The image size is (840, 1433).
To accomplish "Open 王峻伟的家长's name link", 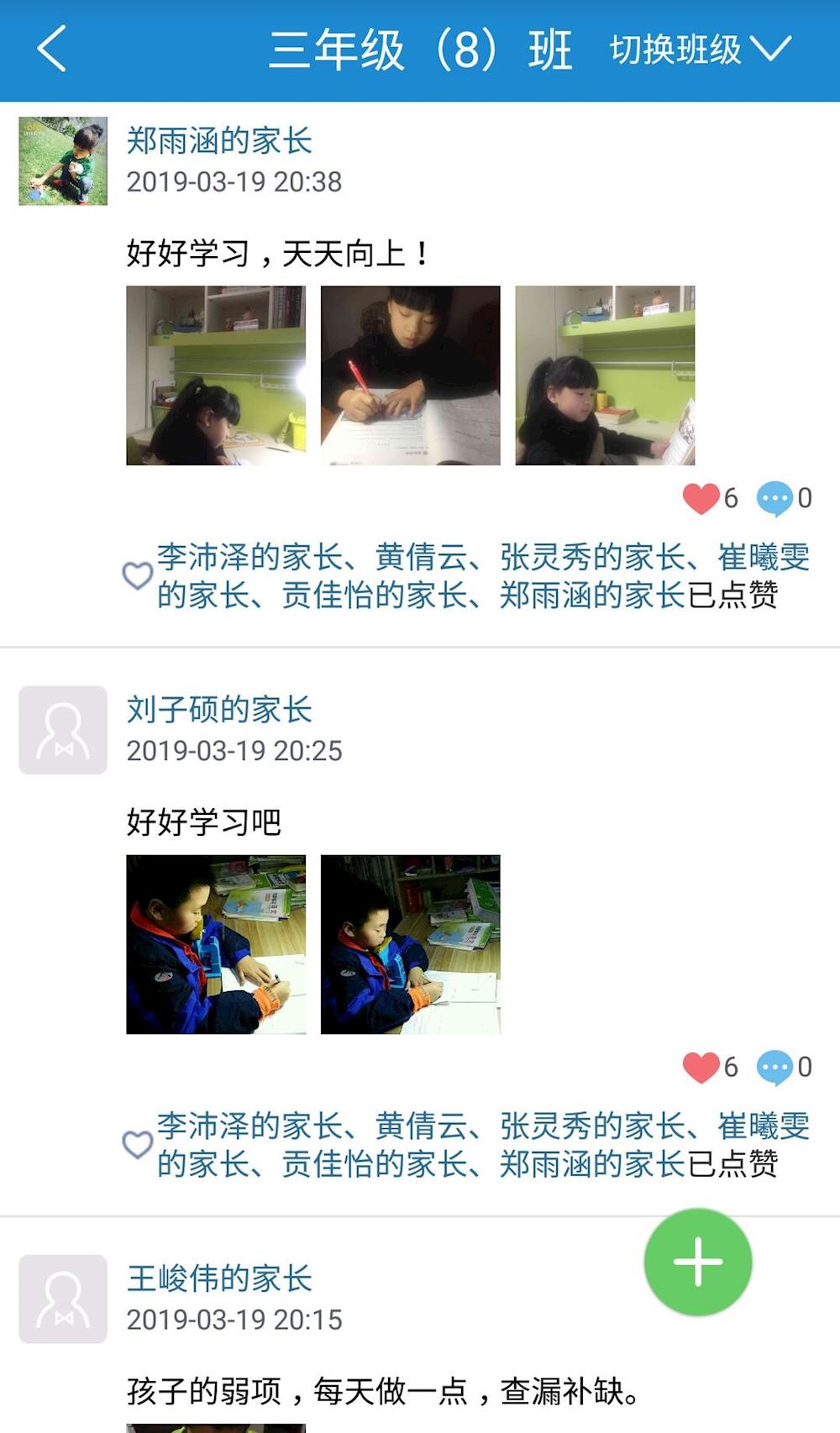I will coord(219,1278).
